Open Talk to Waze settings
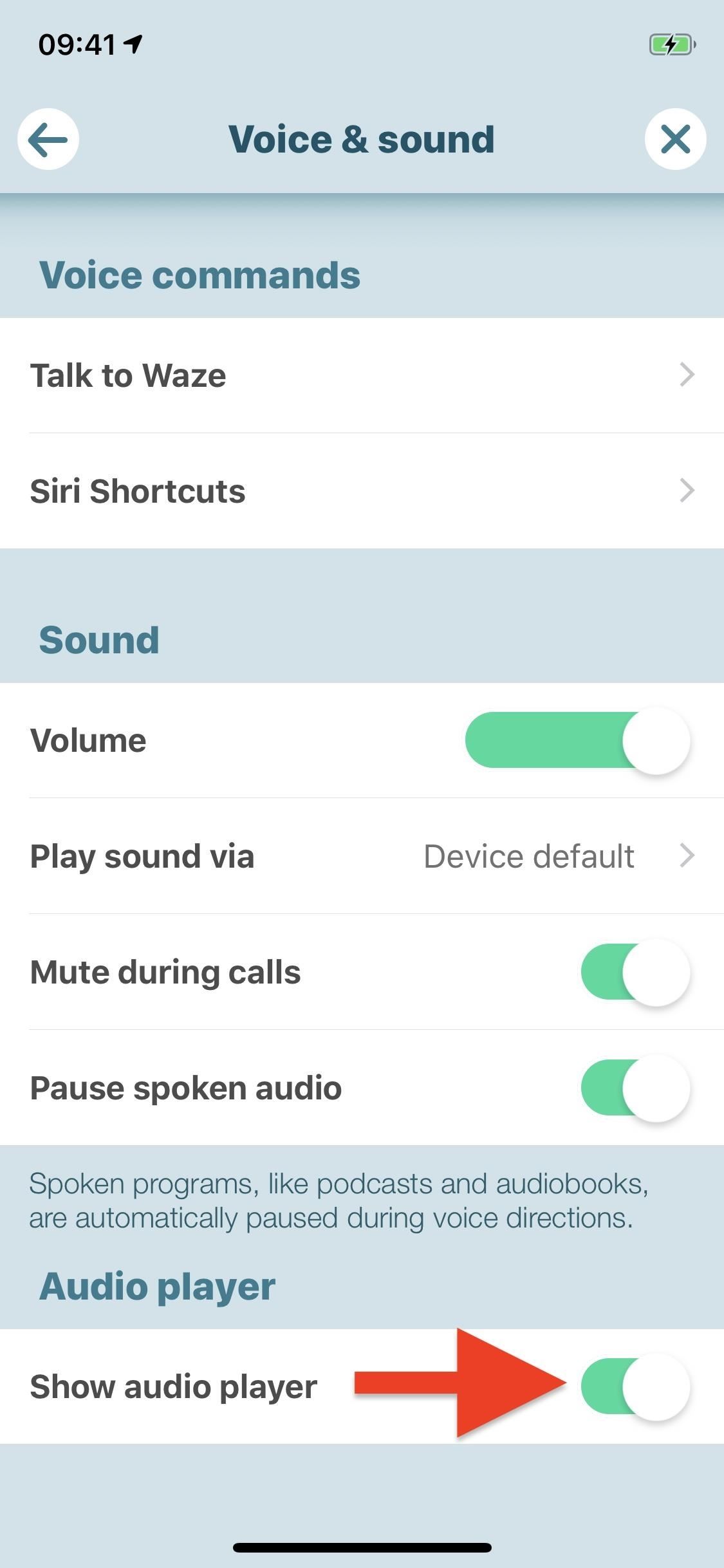This screenshot has height=1568, width=724. click(129, 375)
